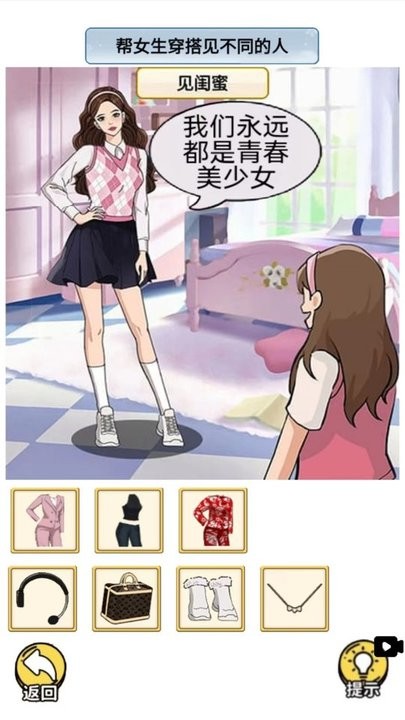
Task: Select the headset accessory
Action: (x=43, y=599)
